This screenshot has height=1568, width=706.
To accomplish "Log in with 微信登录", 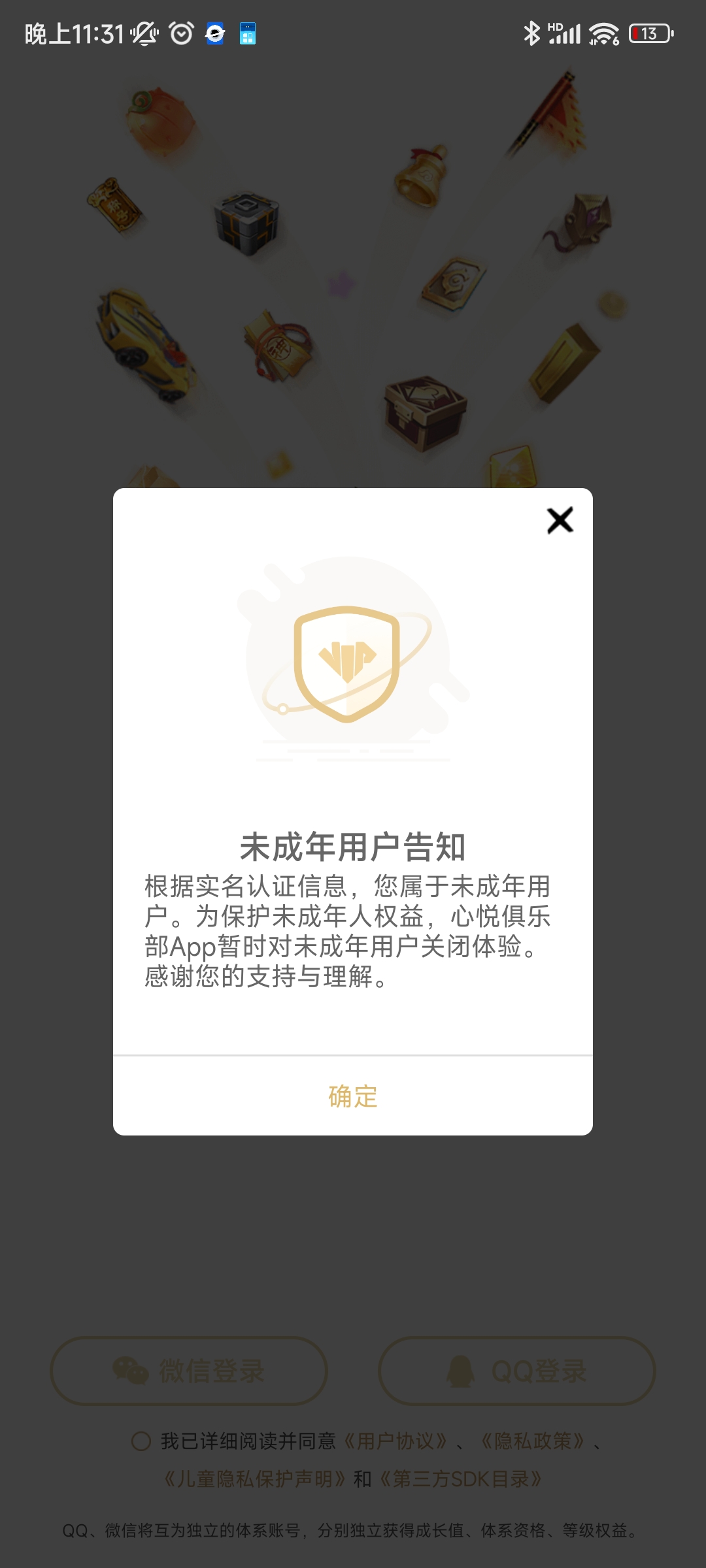I will click(x=189, y=1371).
